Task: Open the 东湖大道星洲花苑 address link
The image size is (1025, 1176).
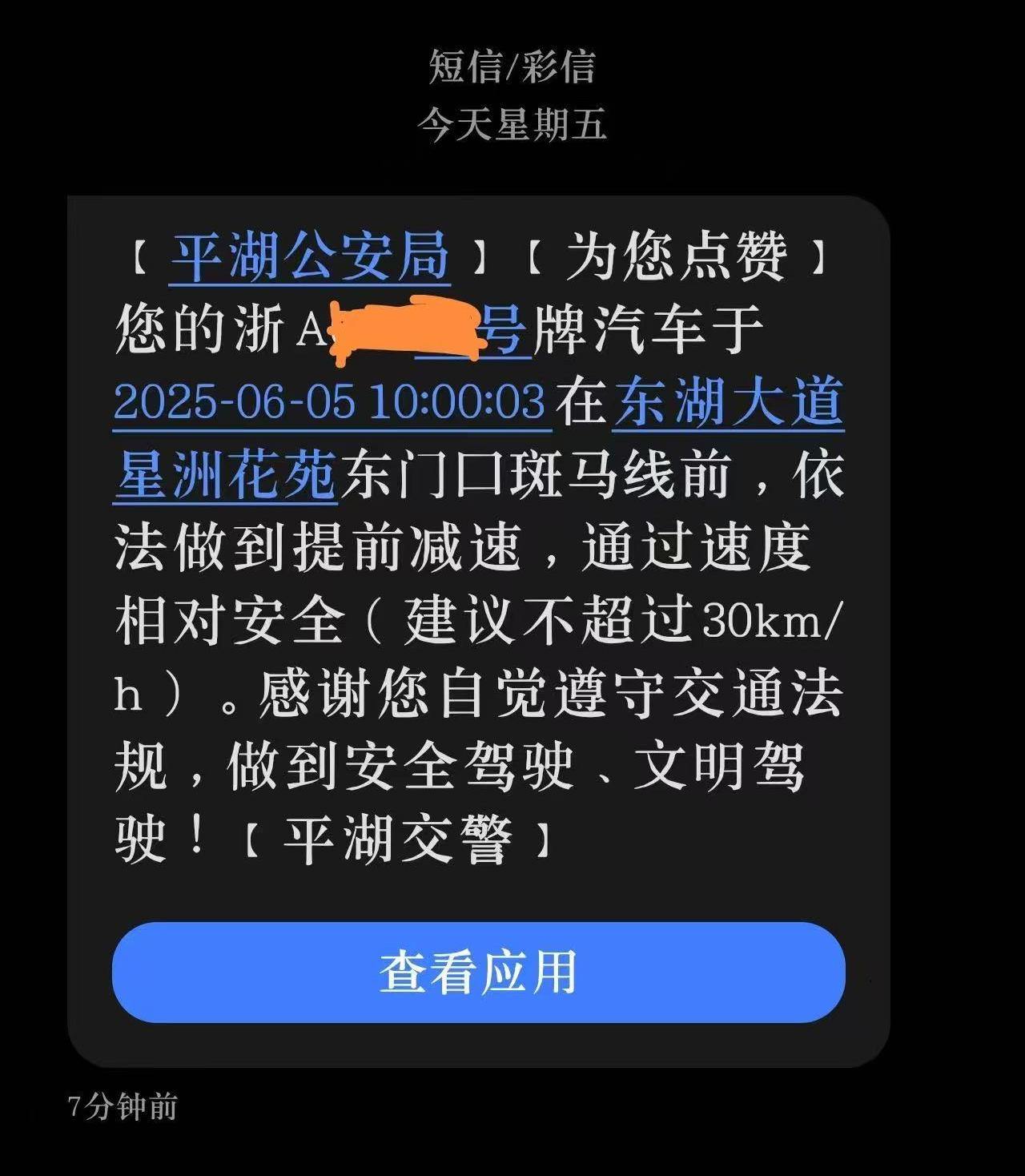Action: coord(728,401)
